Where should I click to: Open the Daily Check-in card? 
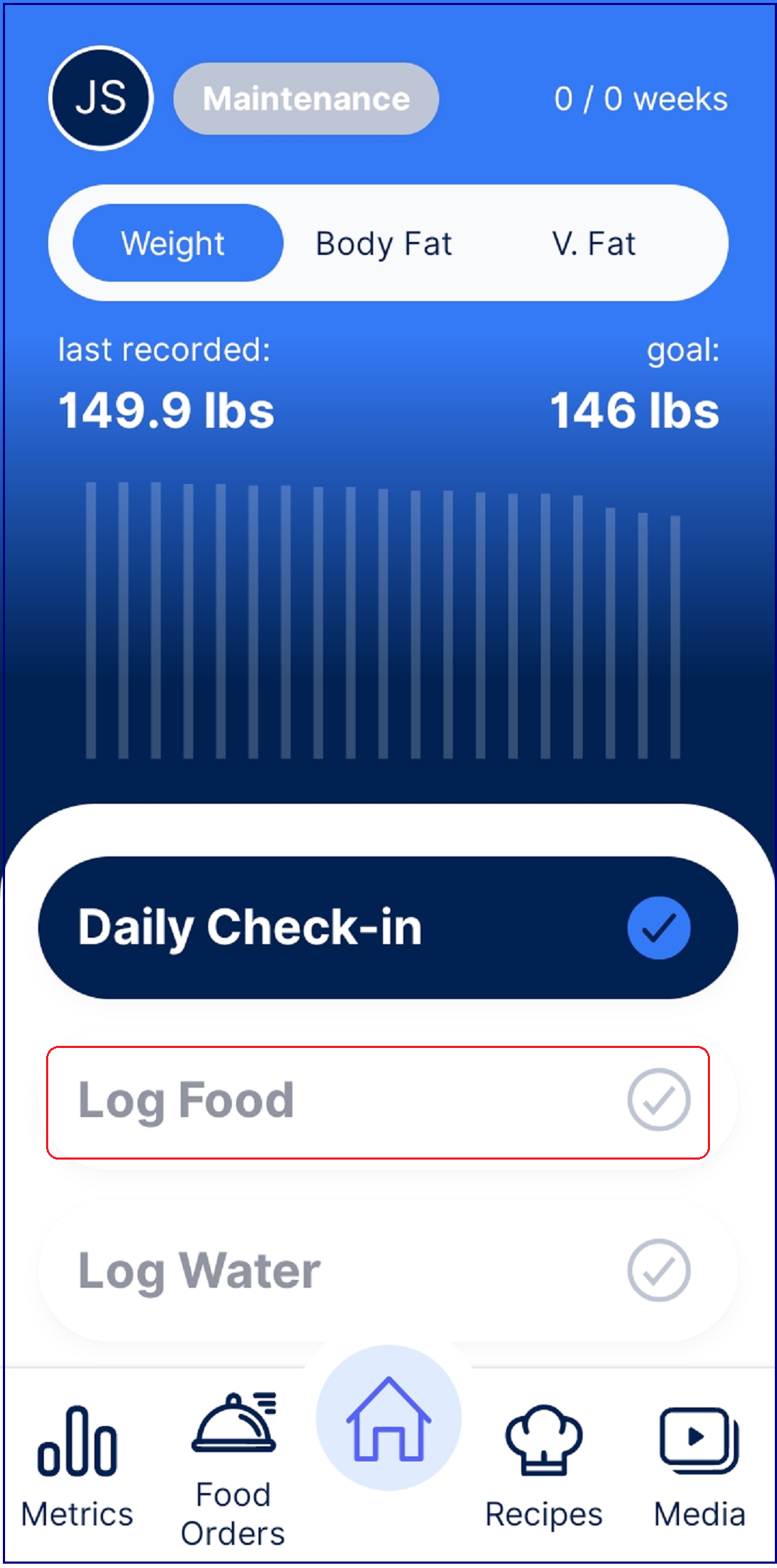click(388, 928)
